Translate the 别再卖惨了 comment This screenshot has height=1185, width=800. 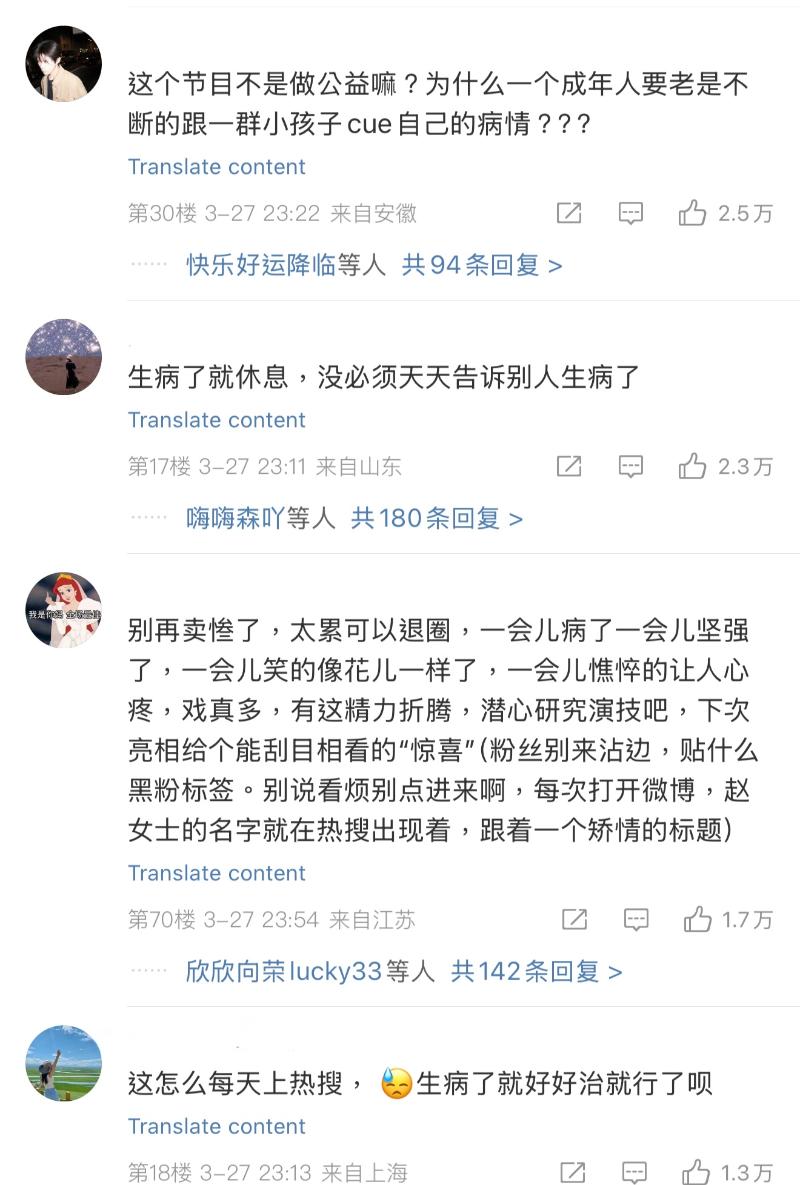tap(216, 873)
